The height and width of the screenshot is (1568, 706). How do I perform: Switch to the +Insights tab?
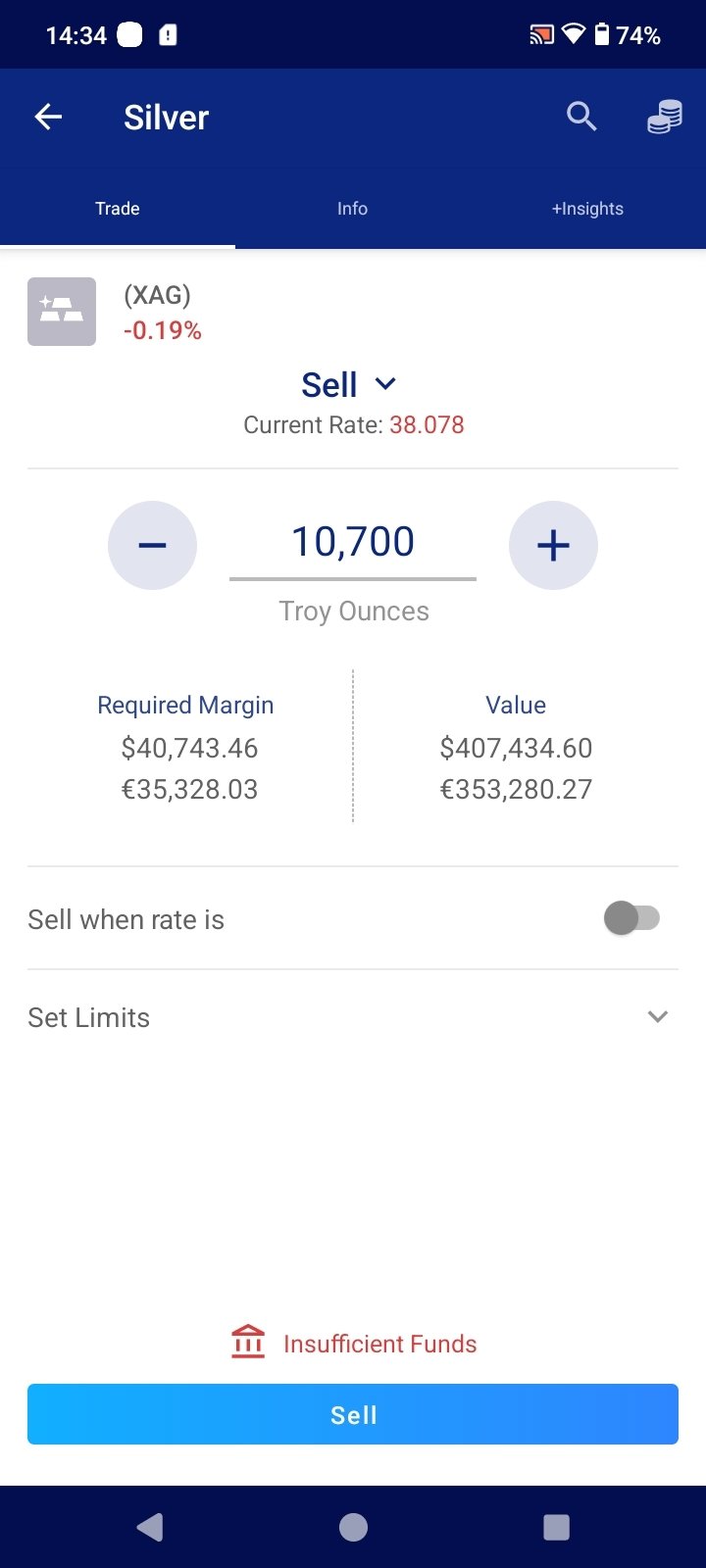587,209
